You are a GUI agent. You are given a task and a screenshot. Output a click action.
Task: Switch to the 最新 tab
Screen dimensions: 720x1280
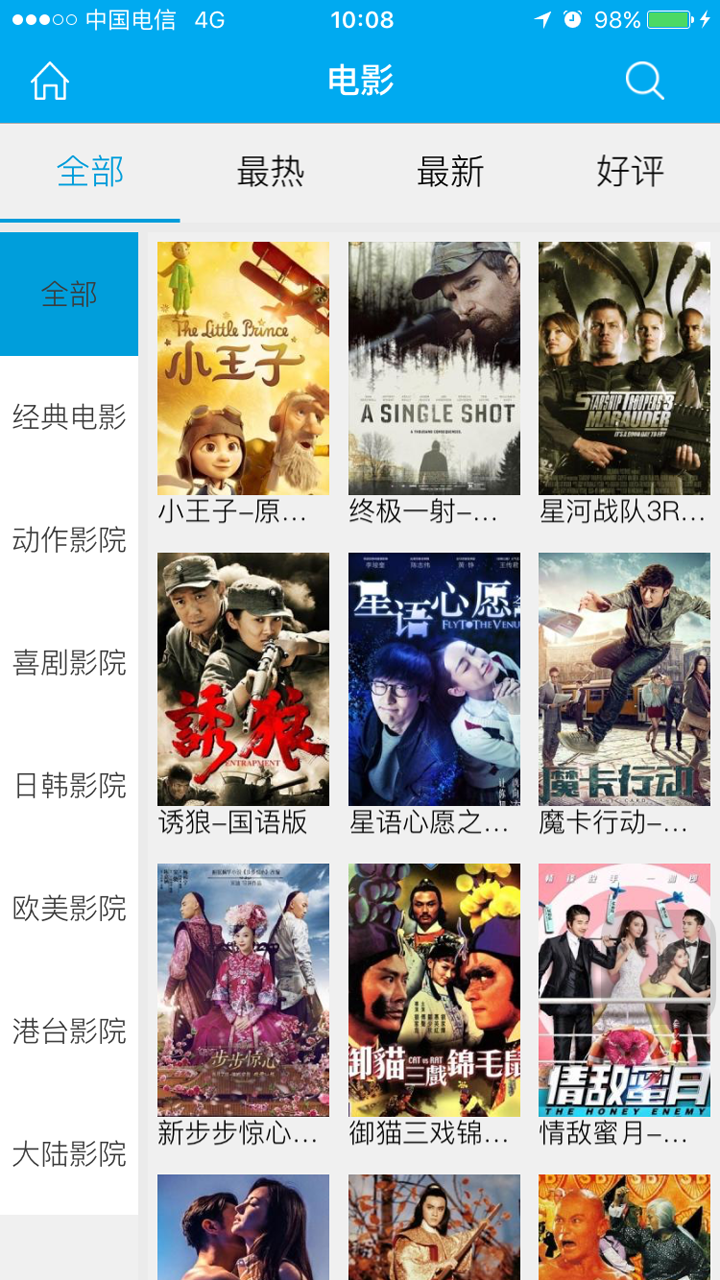coord(450,172)
